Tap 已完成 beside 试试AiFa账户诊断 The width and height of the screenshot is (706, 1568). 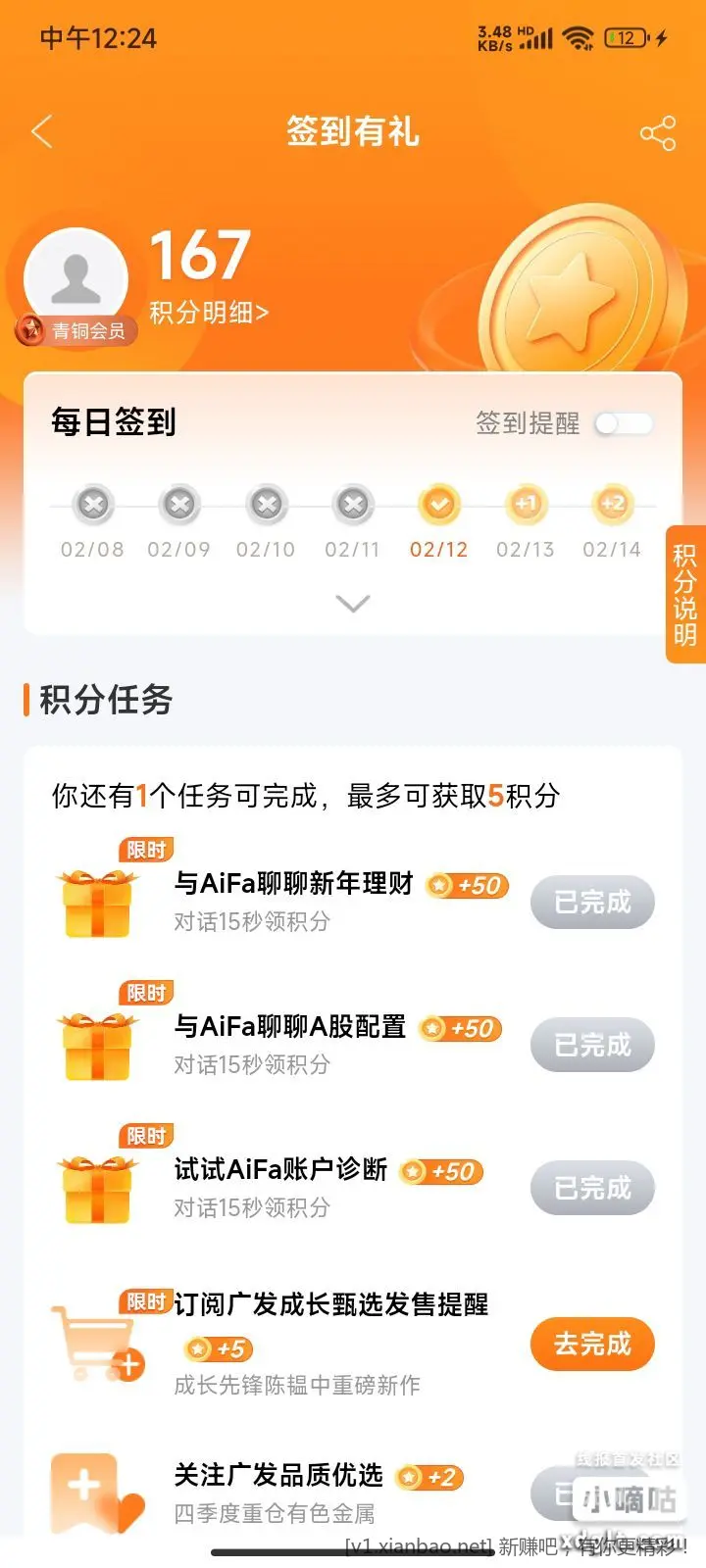pos(592,1188)
